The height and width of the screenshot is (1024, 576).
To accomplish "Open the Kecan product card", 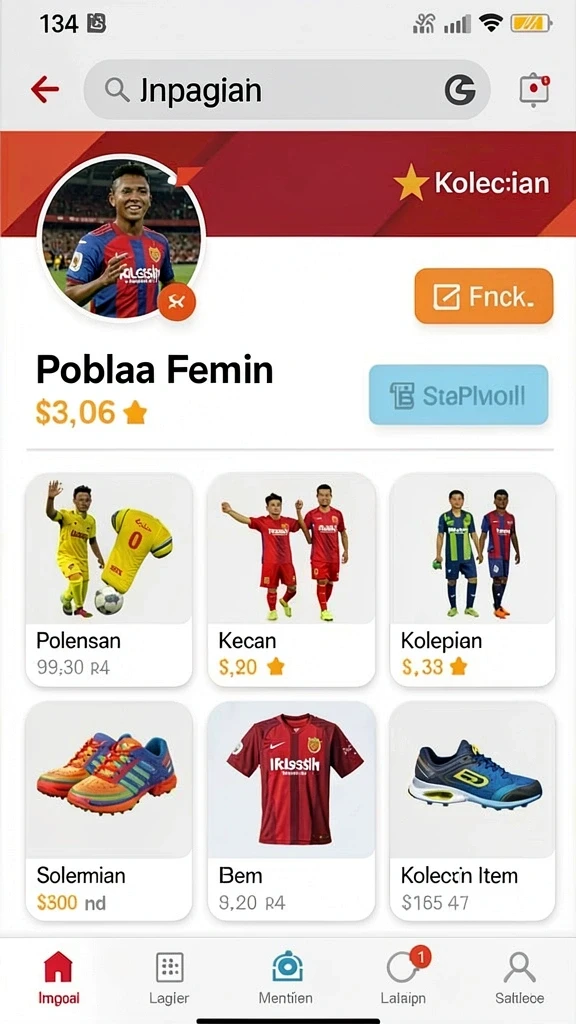I will pyautogui.click(x=291, y=580).
